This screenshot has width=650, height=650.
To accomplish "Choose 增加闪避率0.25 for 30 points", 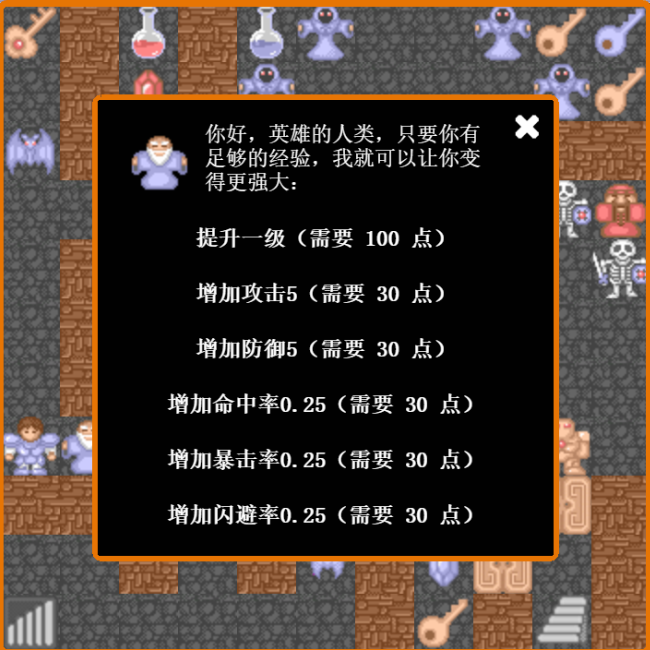I will click(321, 515).
